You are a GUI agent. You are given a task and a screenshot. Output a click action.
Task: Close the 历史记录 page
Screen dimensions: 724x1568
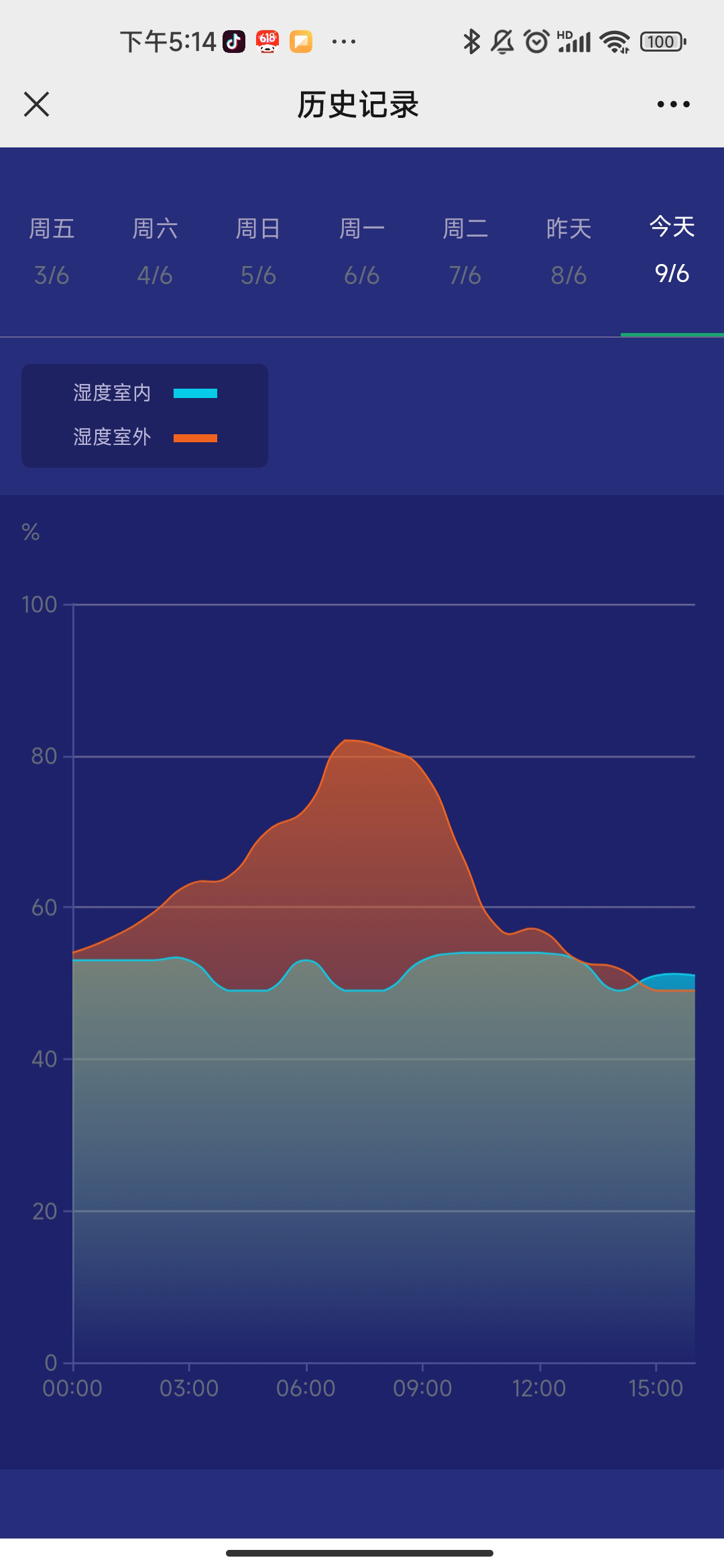(36, 105)
